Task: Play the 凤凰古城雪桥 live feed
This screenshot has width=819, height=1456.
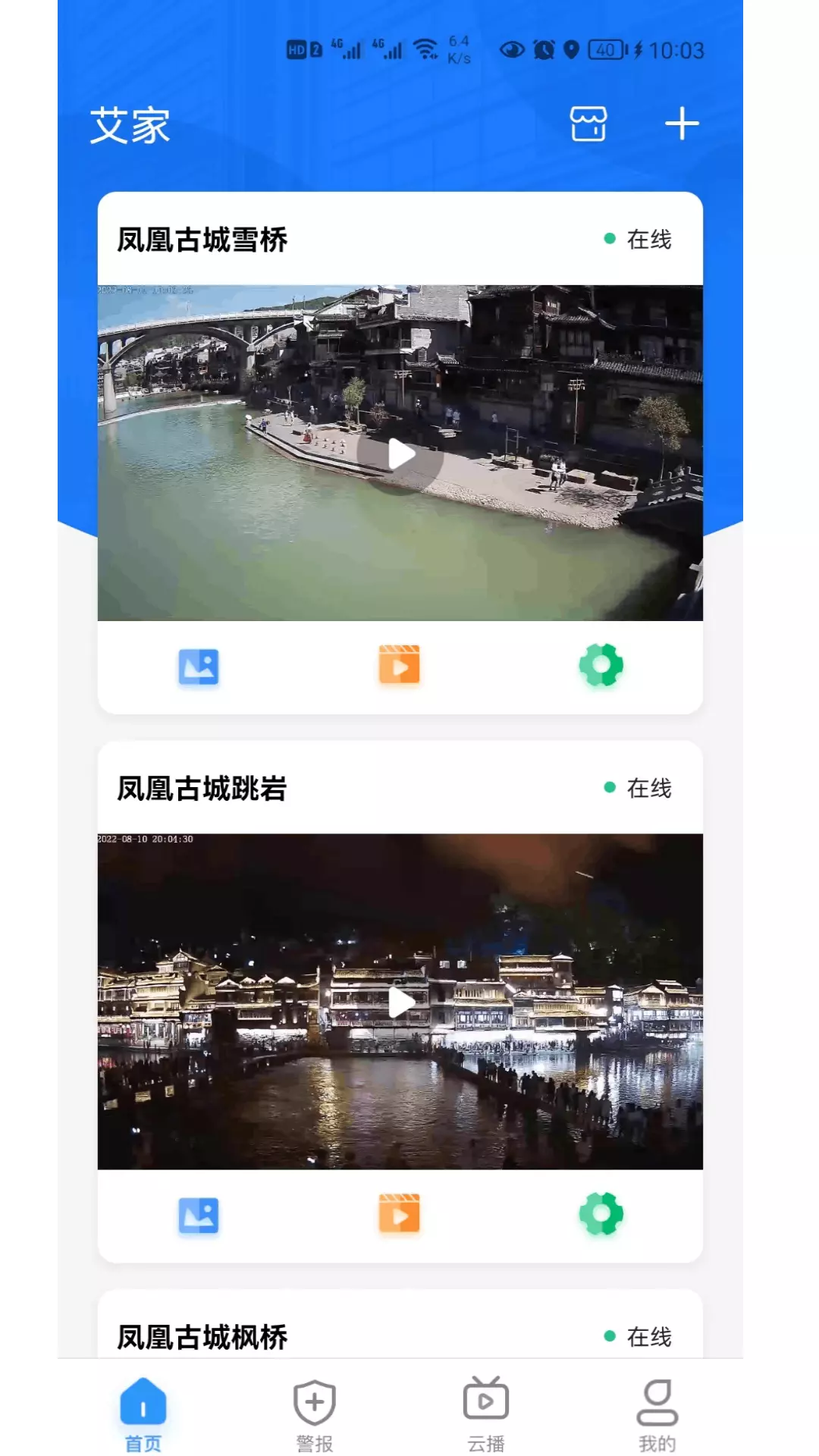Action: pos(400,454)
